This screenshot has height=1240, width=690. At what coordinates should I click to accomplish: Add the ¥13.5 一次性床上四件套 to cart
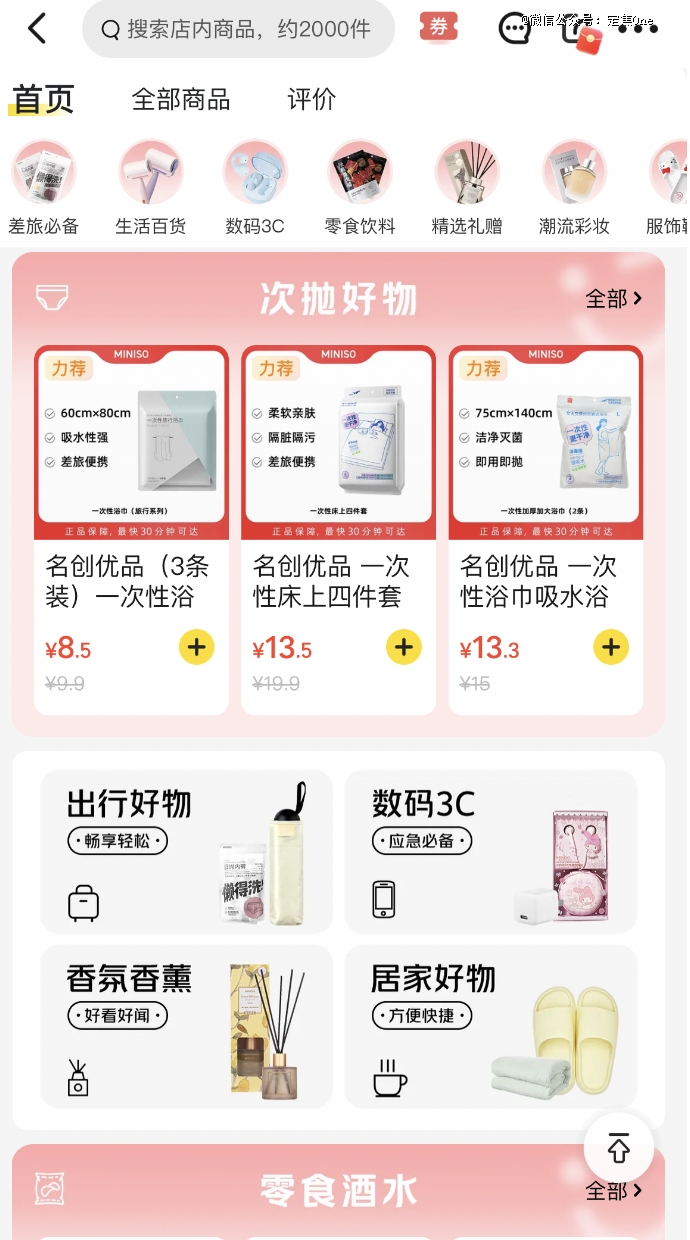tap(403, 648)
